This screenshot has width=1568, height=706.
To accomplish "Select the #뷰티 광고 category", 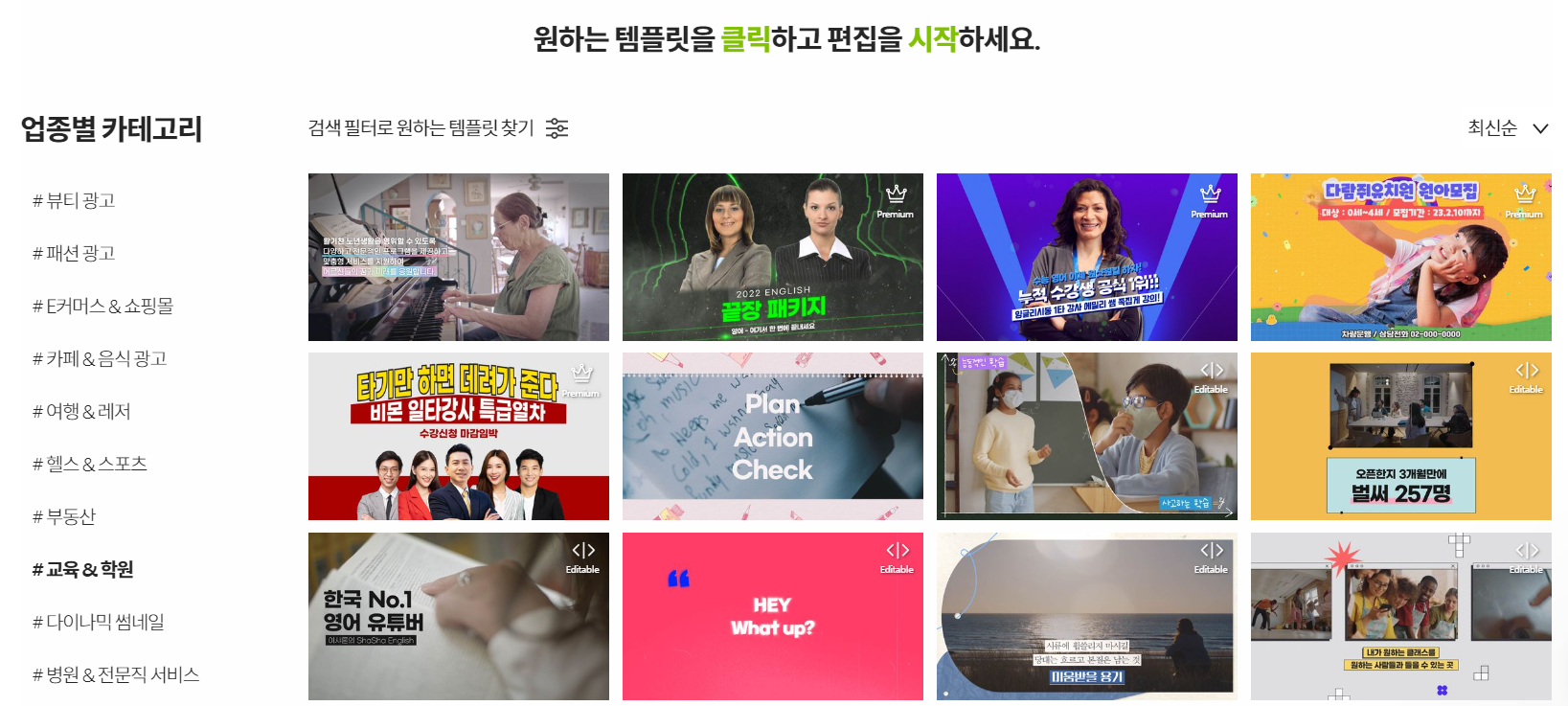I will 74,200.
